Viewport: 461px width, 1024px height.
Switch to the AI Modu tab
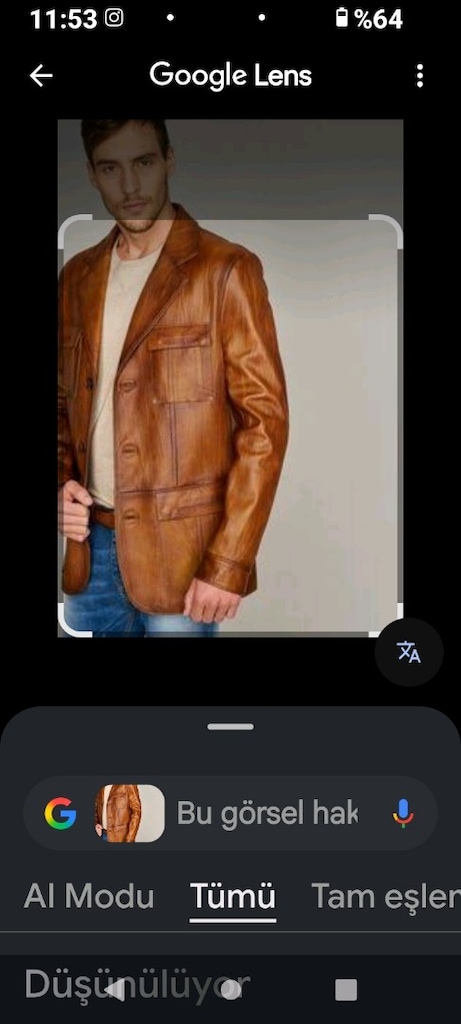(x=89, y=897)
